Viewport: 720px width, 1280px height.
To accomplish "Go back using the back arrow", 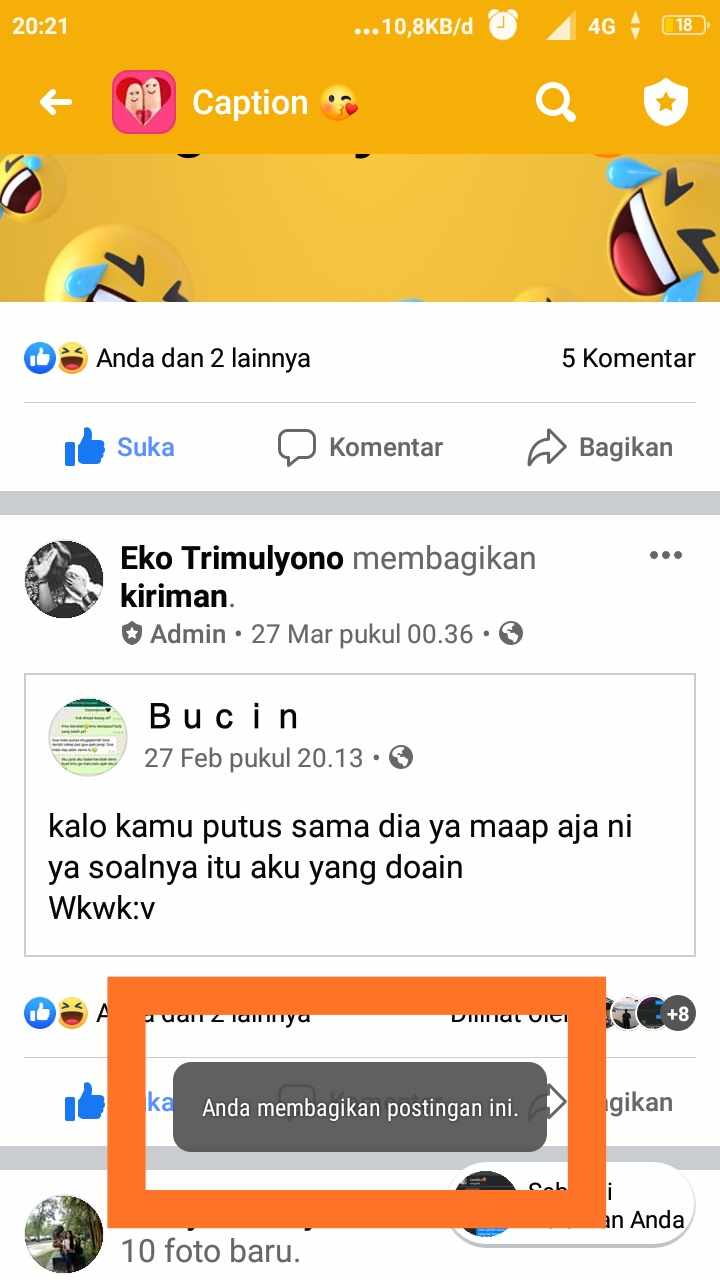I will coord(55,101).
